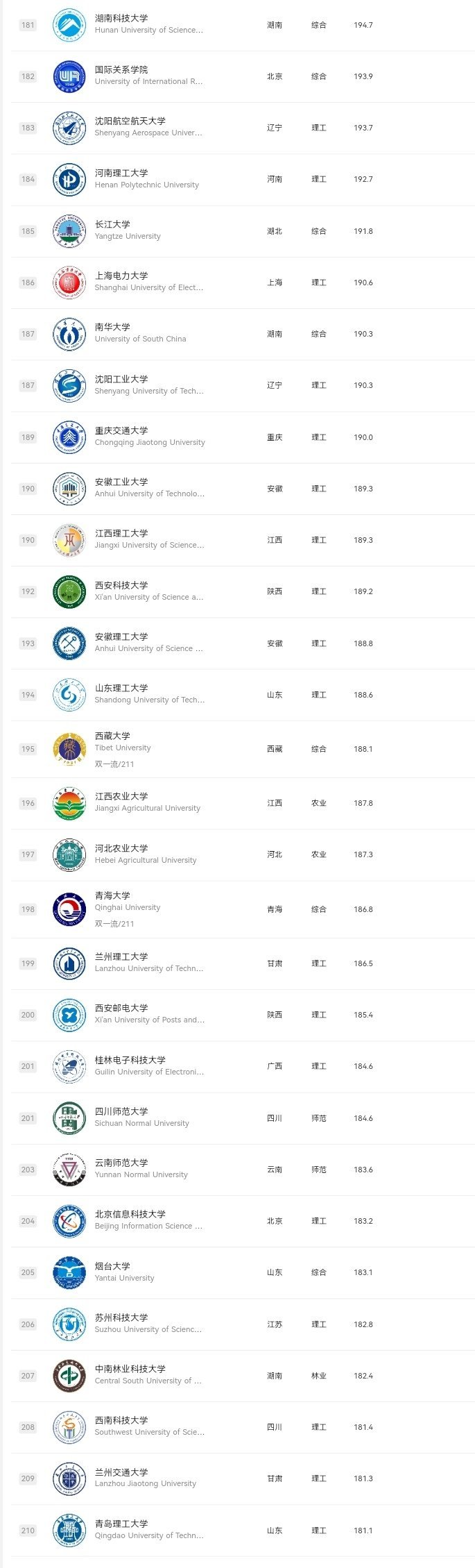The width and height of the screenshot is (475, 1568).
Task: View 河南理工大学 university page
Action: coord(121,174)
